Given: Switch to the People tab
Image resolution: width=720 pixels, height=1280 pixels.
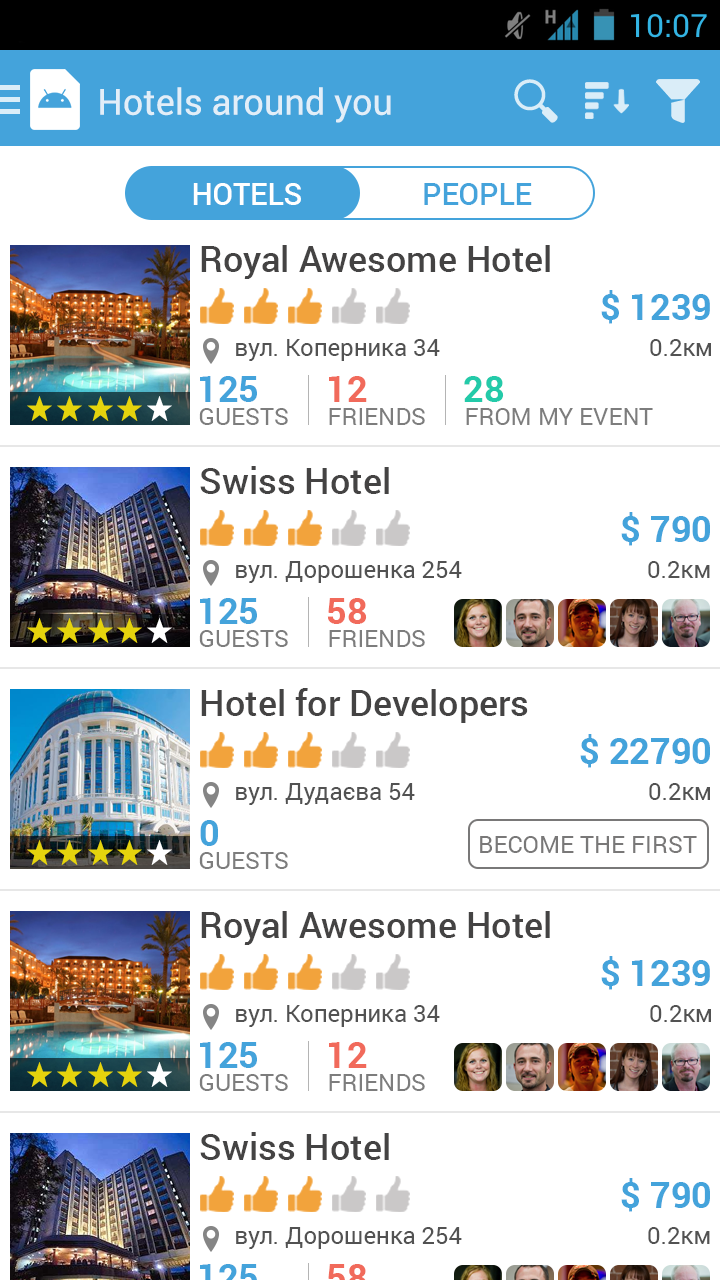Looking at the screenshot, I should coord(477,194).
